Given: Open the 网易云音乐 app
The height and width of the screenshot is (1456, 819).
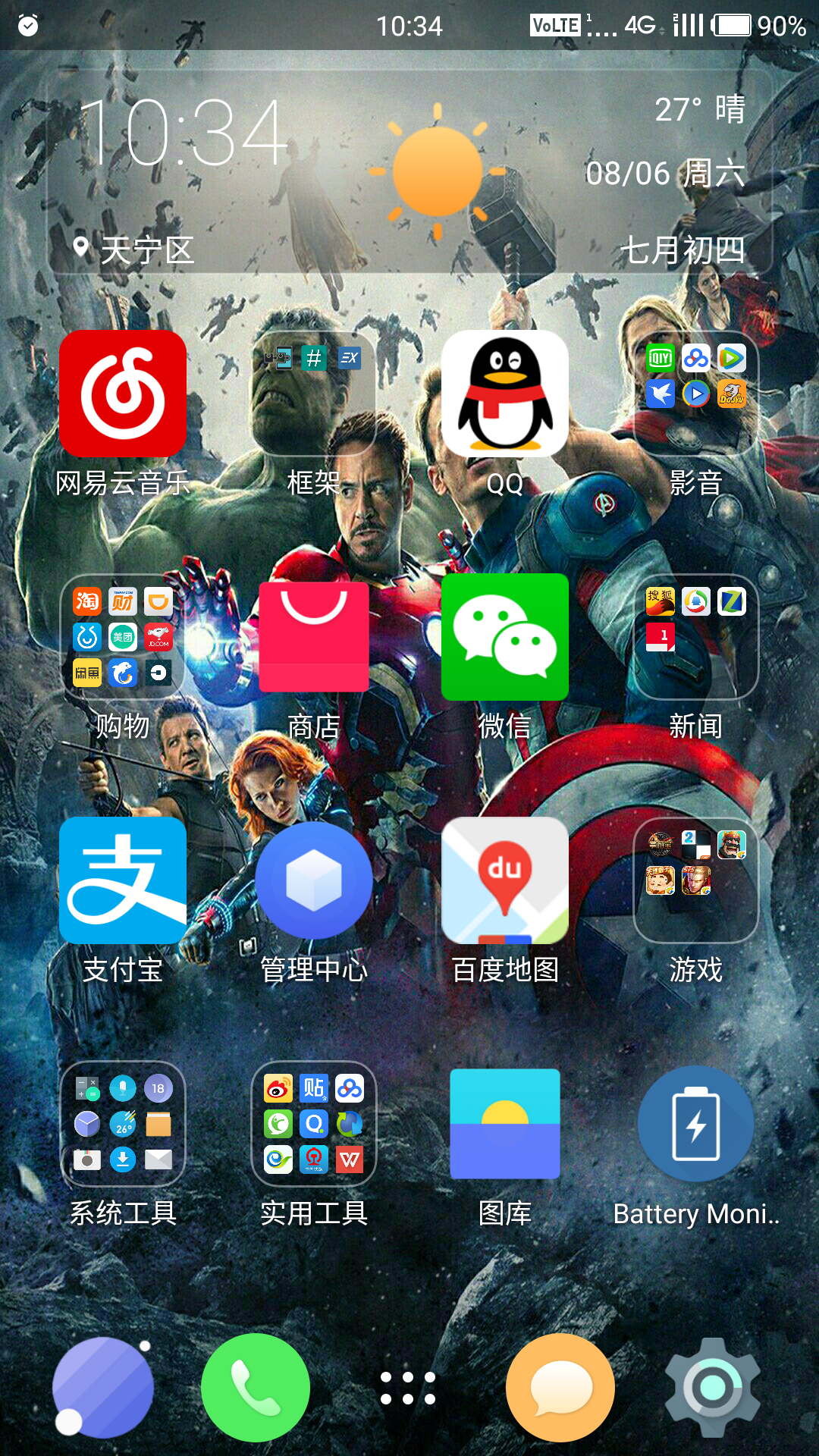Looking at the screenshot, I should [x=123, y=394].
